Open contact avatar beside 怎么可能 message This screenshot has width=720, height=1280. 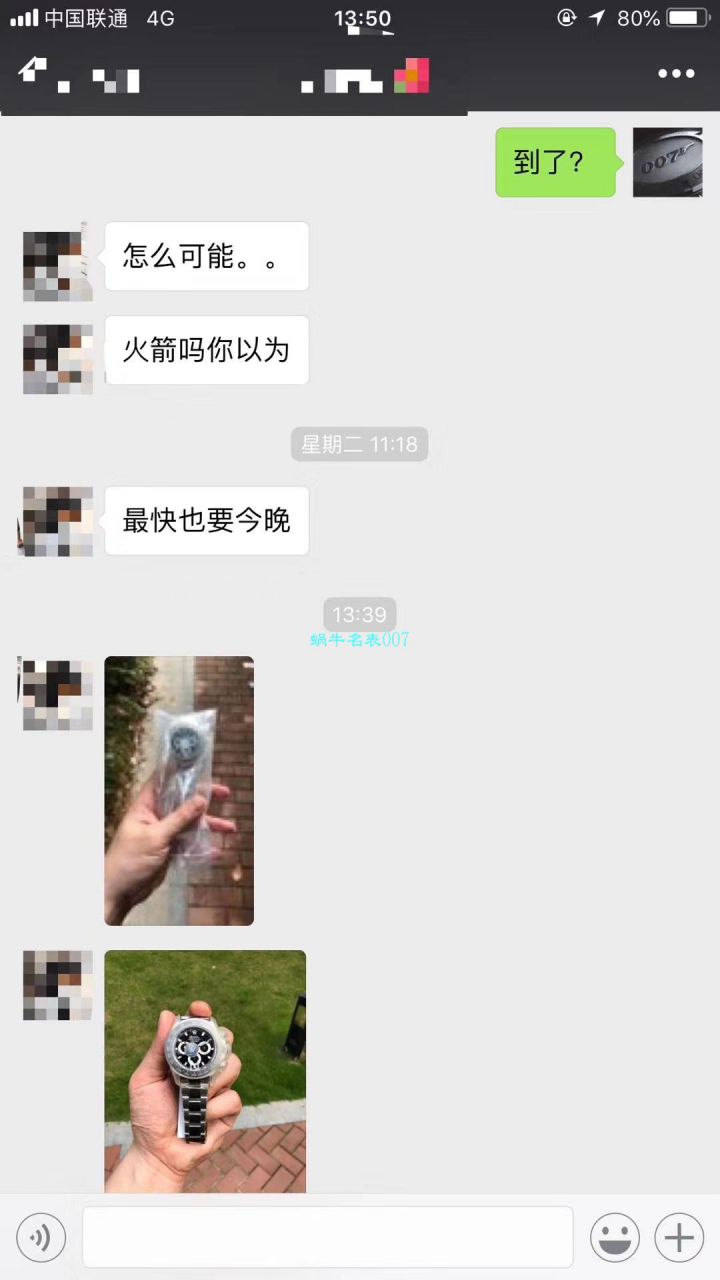pyautogui.click(x=58, y=262)
